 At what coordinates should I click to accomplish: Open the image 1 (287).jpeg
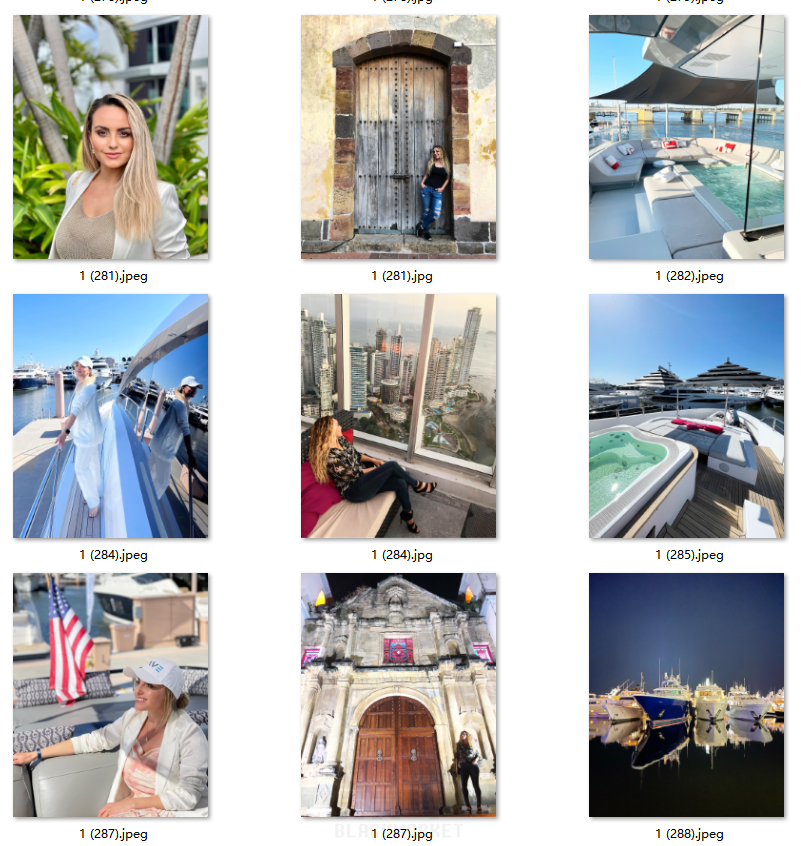tap(111, 695)
